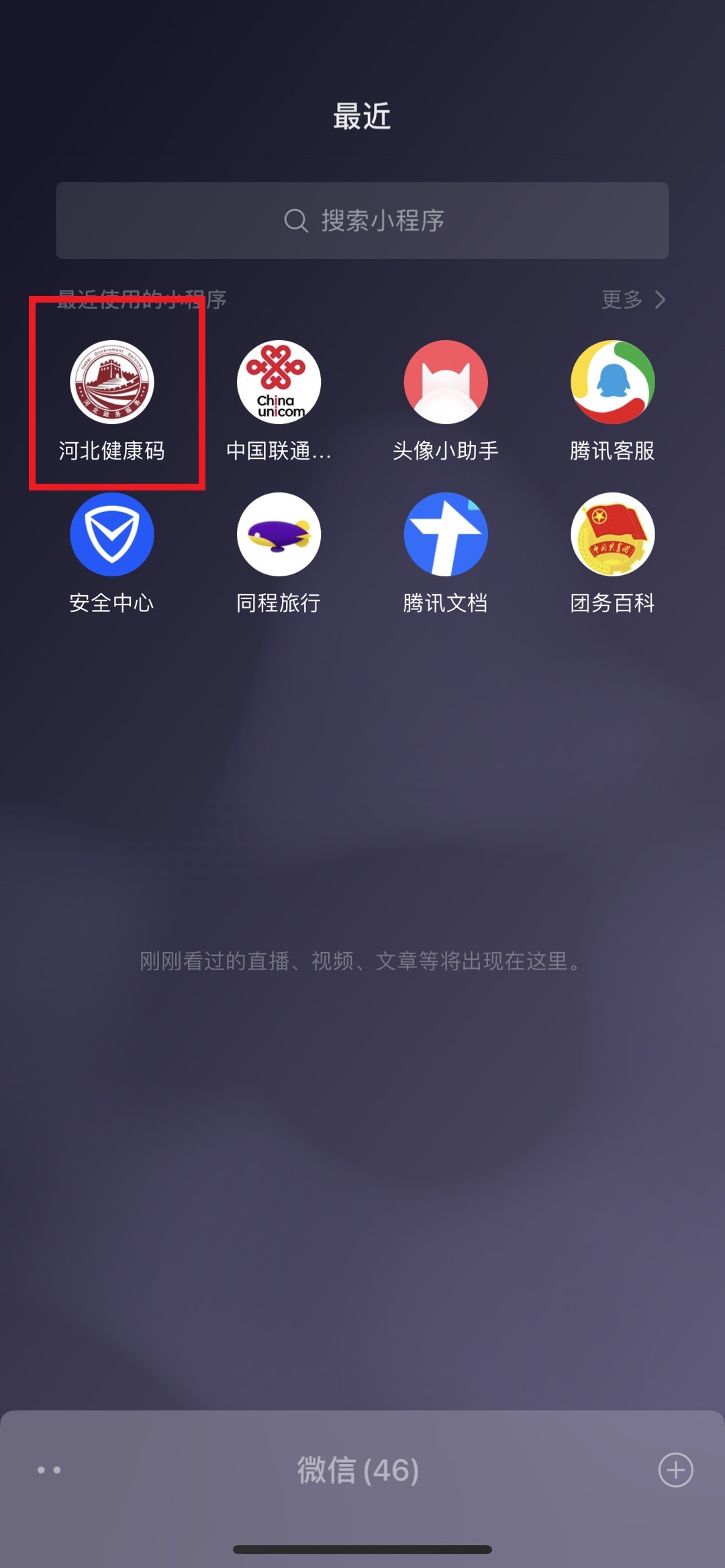Return to the 微信 (46) chat list
Screen dimensions: 725x1568
click(x=358, y=1470)
